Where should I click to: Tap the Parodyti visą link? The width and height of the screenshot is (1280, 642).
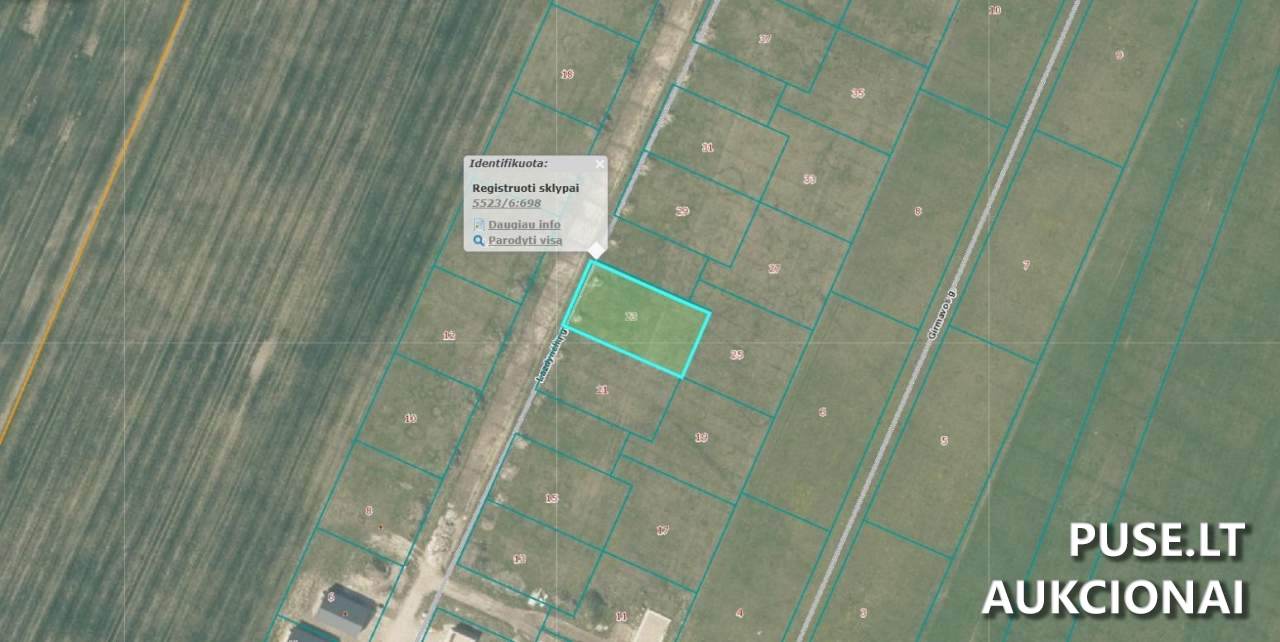click(525, 240)
